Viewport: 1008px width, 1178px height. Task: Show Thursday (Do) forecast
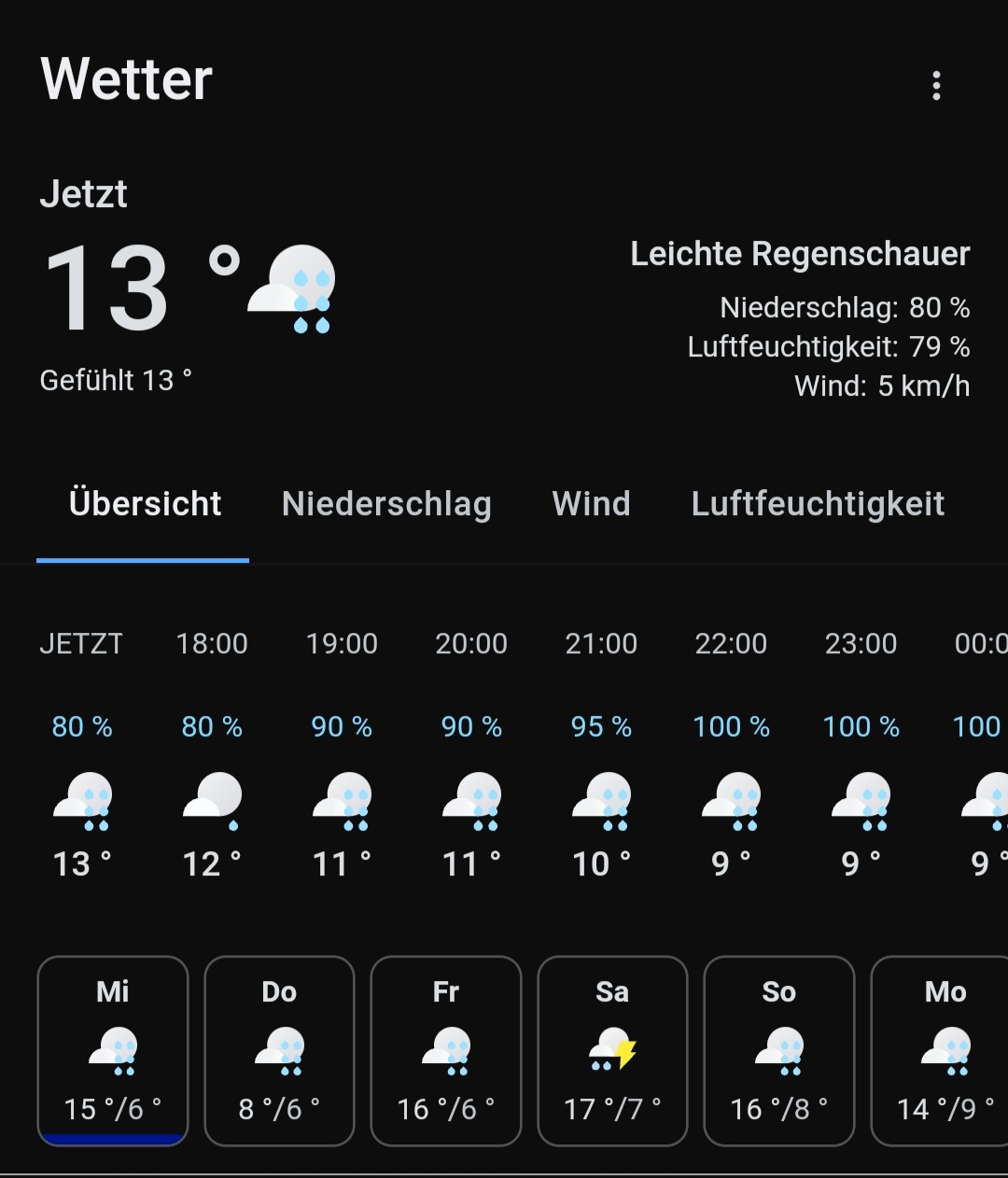point(279,1050)
